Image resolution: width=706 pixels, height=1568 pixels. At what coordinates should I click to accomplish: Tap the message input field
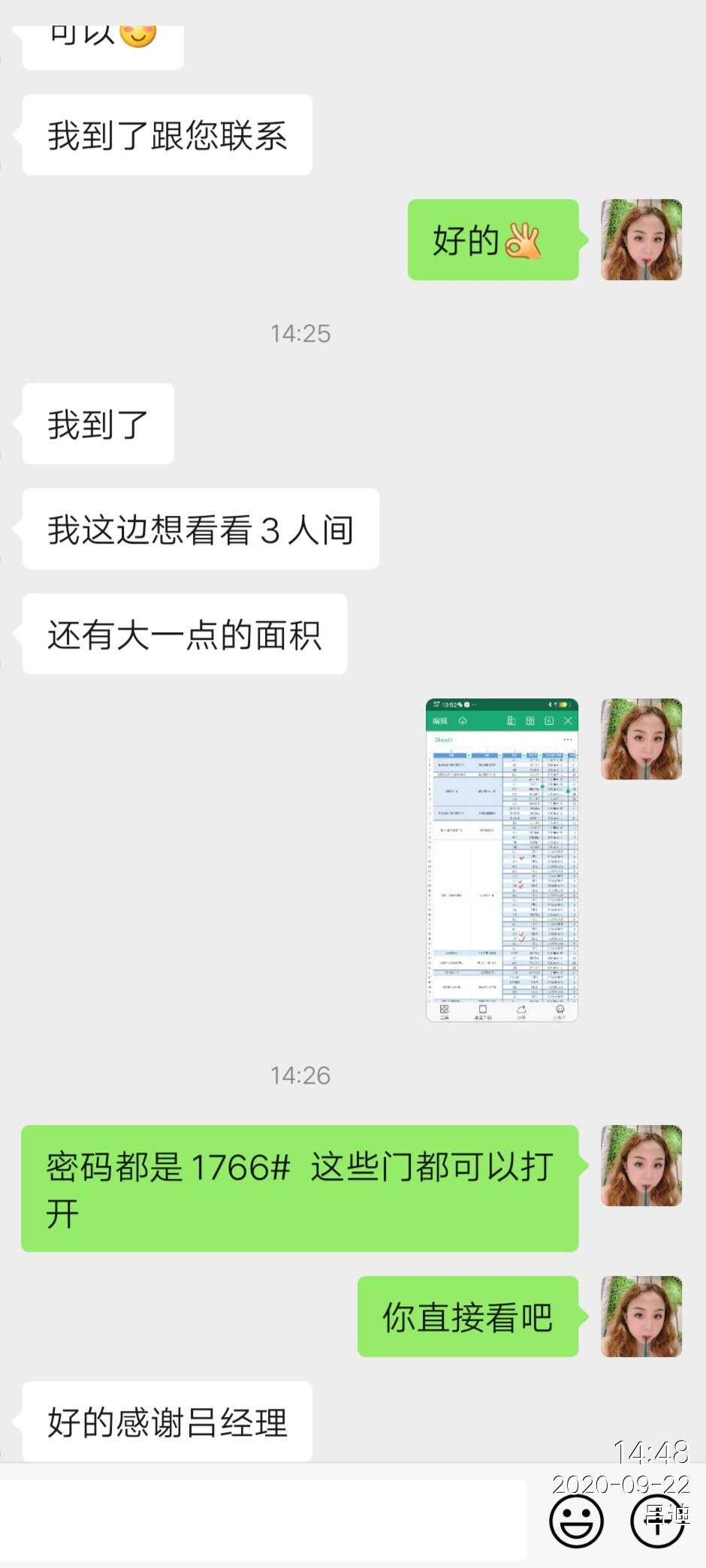tap(263, 1518)
